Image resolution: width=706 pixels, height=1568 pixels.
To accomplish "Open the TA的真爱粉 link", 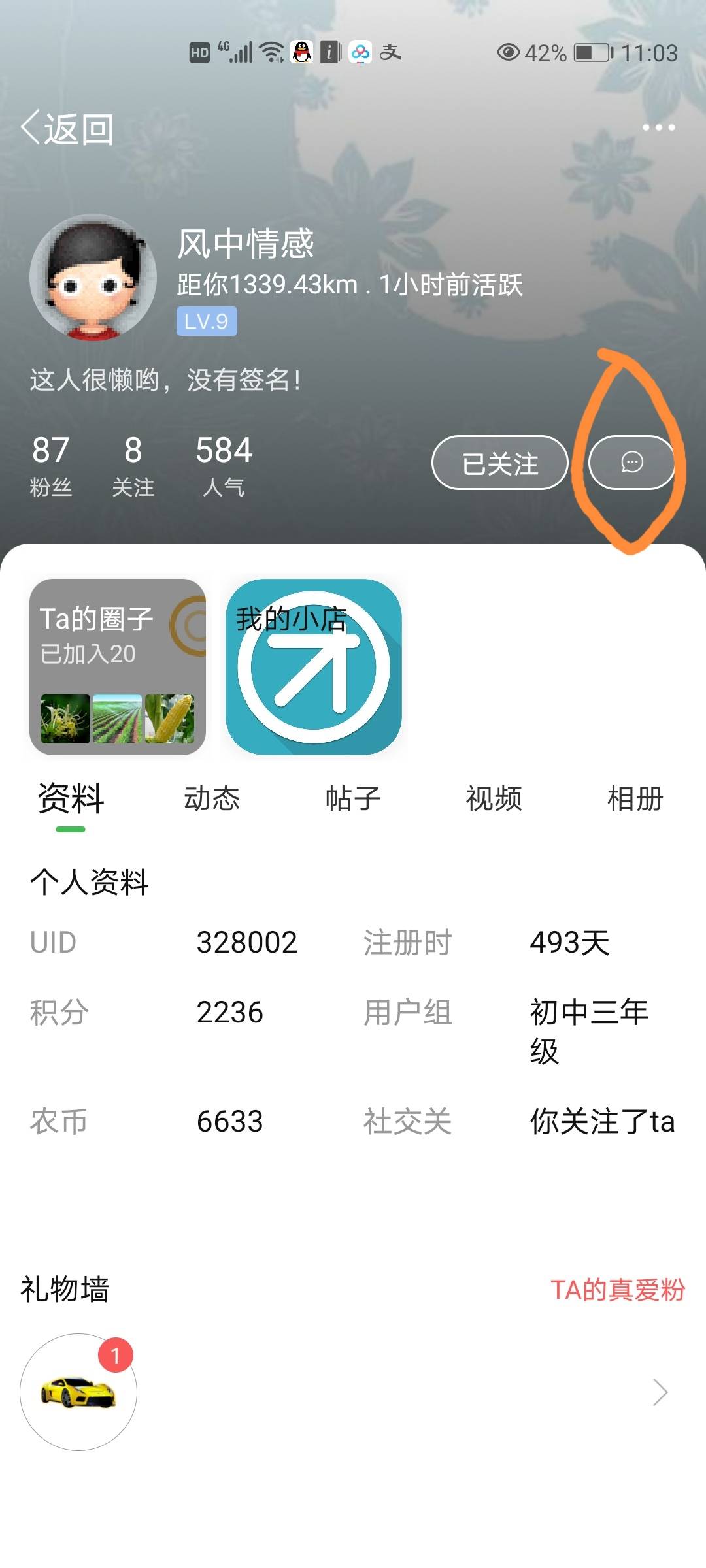I will tap(618, 1290).
